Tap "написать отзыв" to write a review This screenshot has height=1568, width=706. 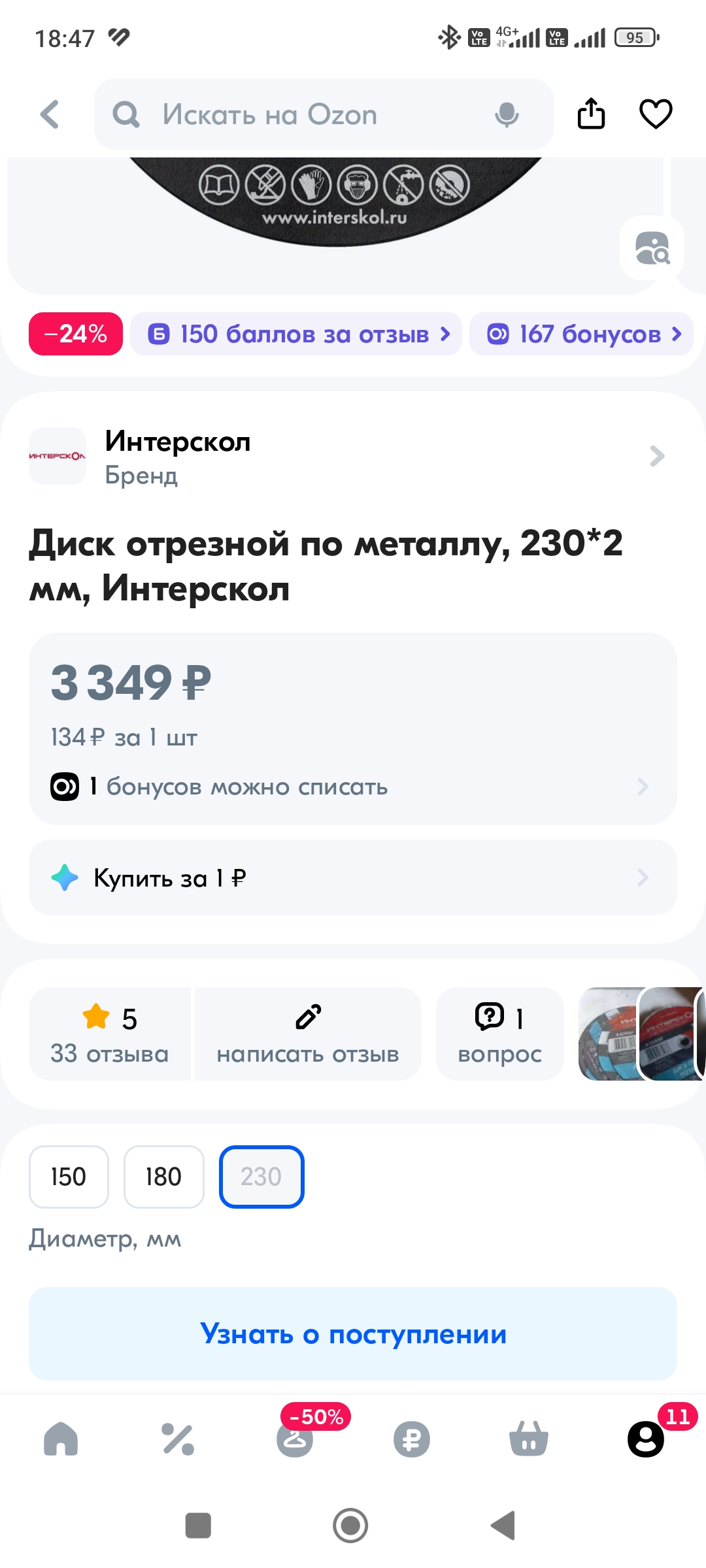308,1034
